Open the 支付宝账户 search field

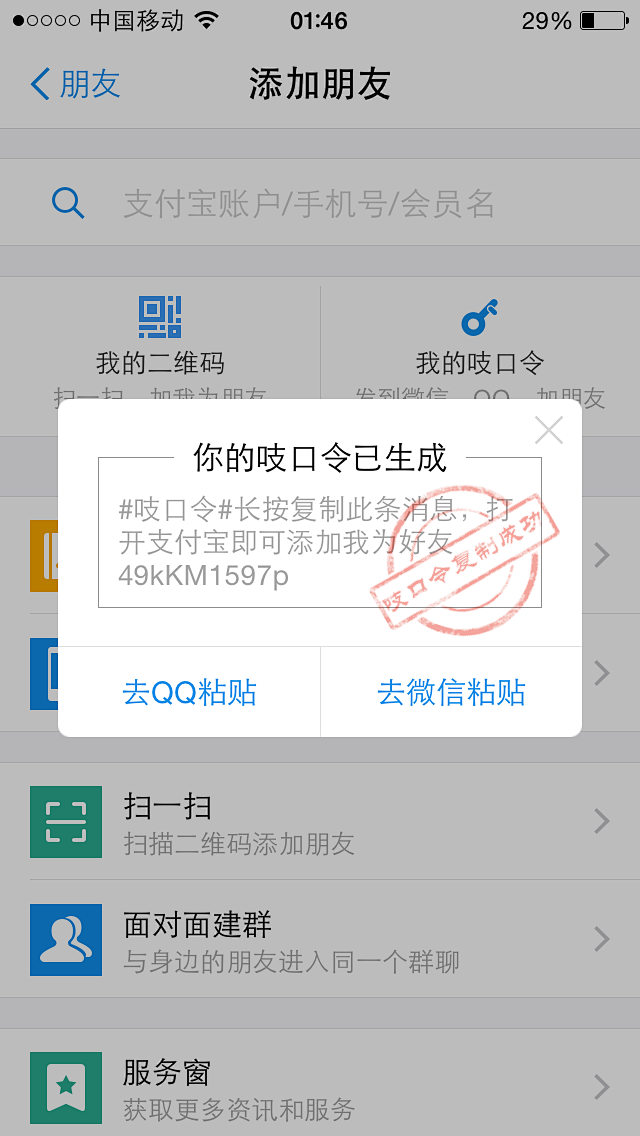point(310,204)
